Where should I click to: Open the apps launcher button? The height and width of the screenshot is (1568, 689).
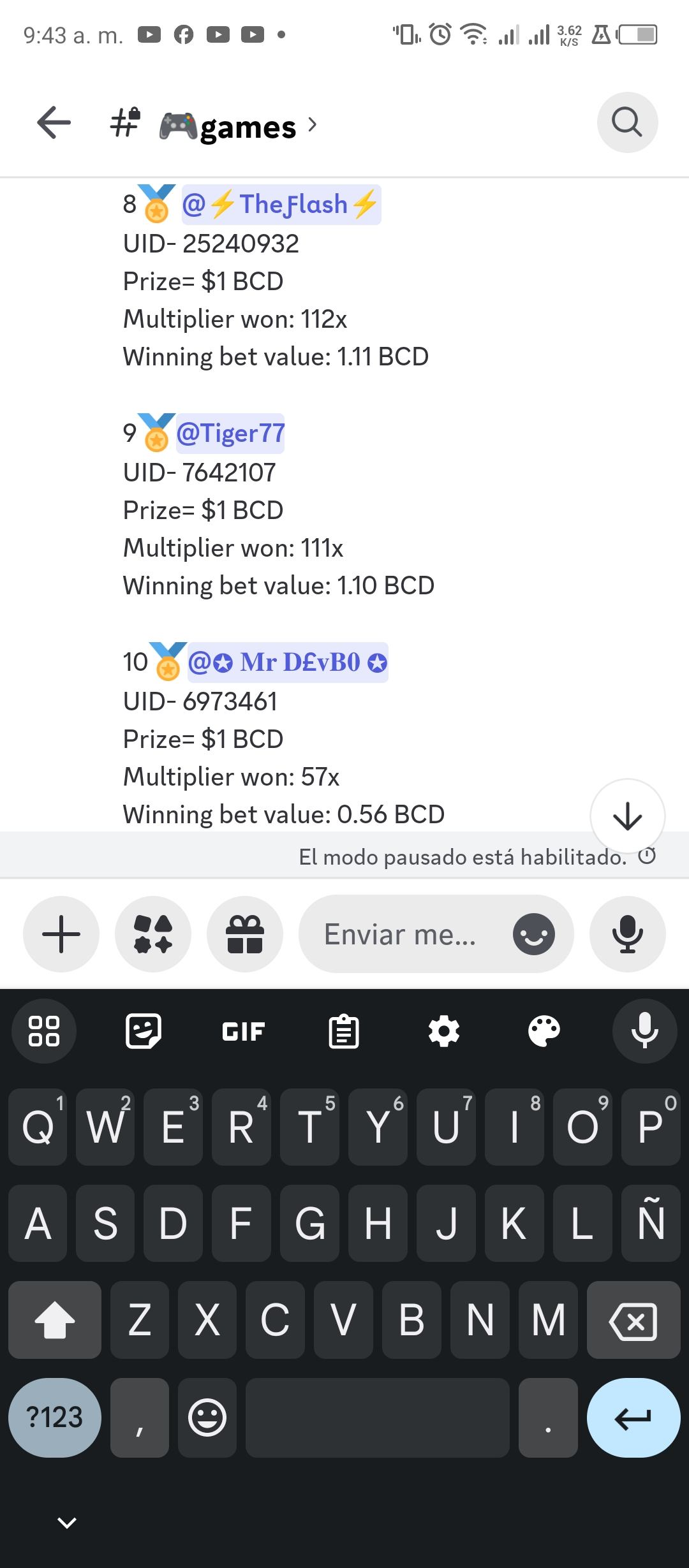pos(153,934)
